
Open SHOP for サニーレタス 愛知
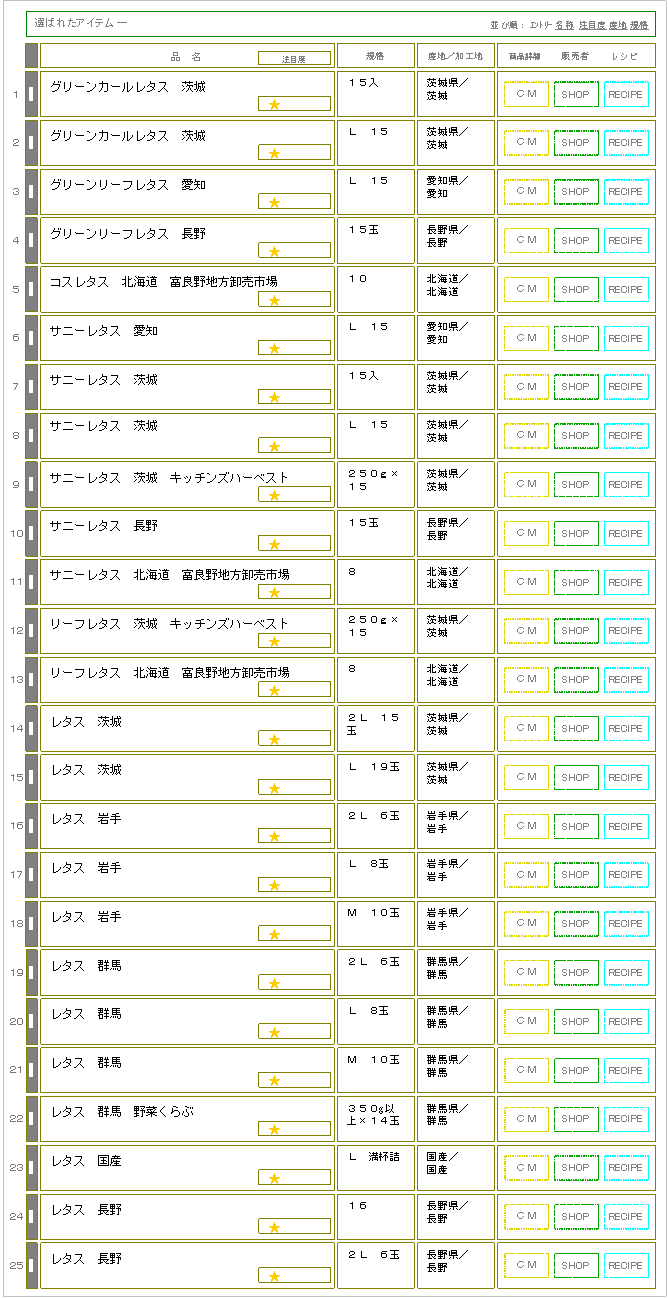pyautogui.click(x=576, y=338)
